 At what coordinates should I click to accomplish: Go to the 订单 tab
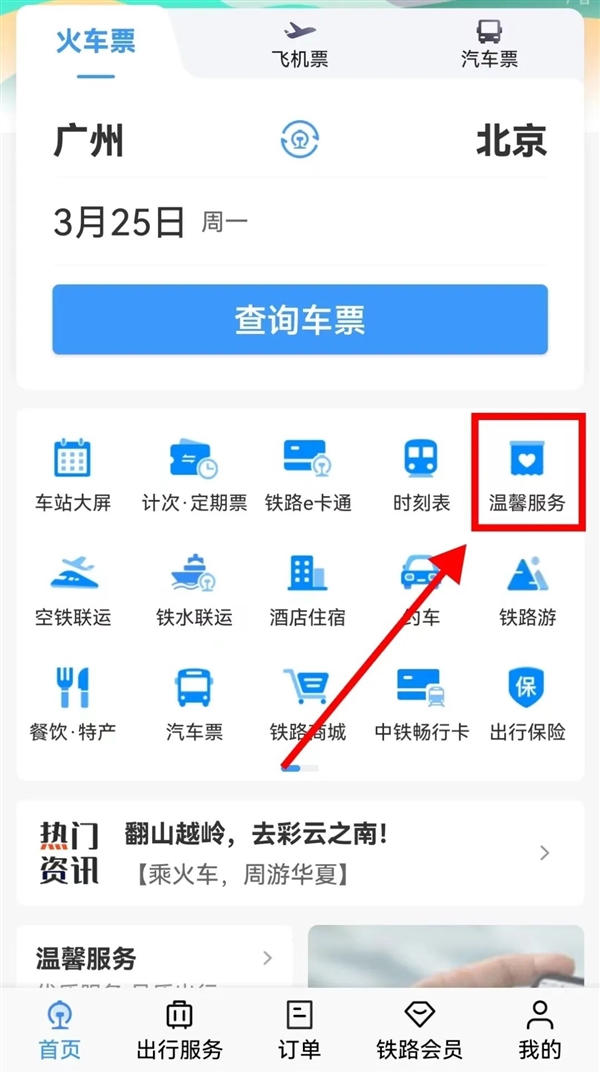coord(299,1030)
